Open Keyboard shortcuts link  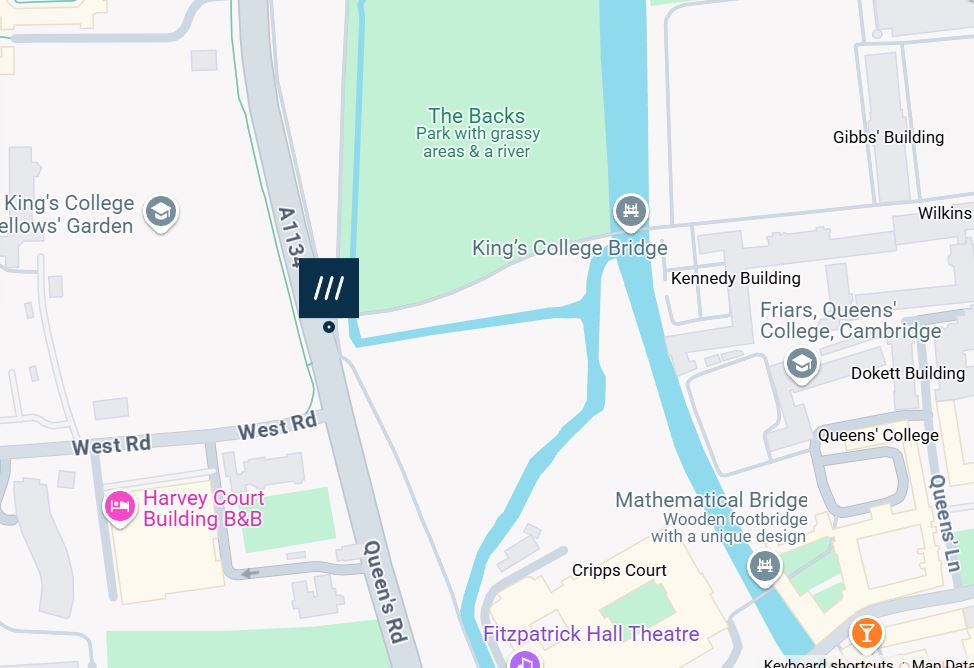click(x=827, y=663)
